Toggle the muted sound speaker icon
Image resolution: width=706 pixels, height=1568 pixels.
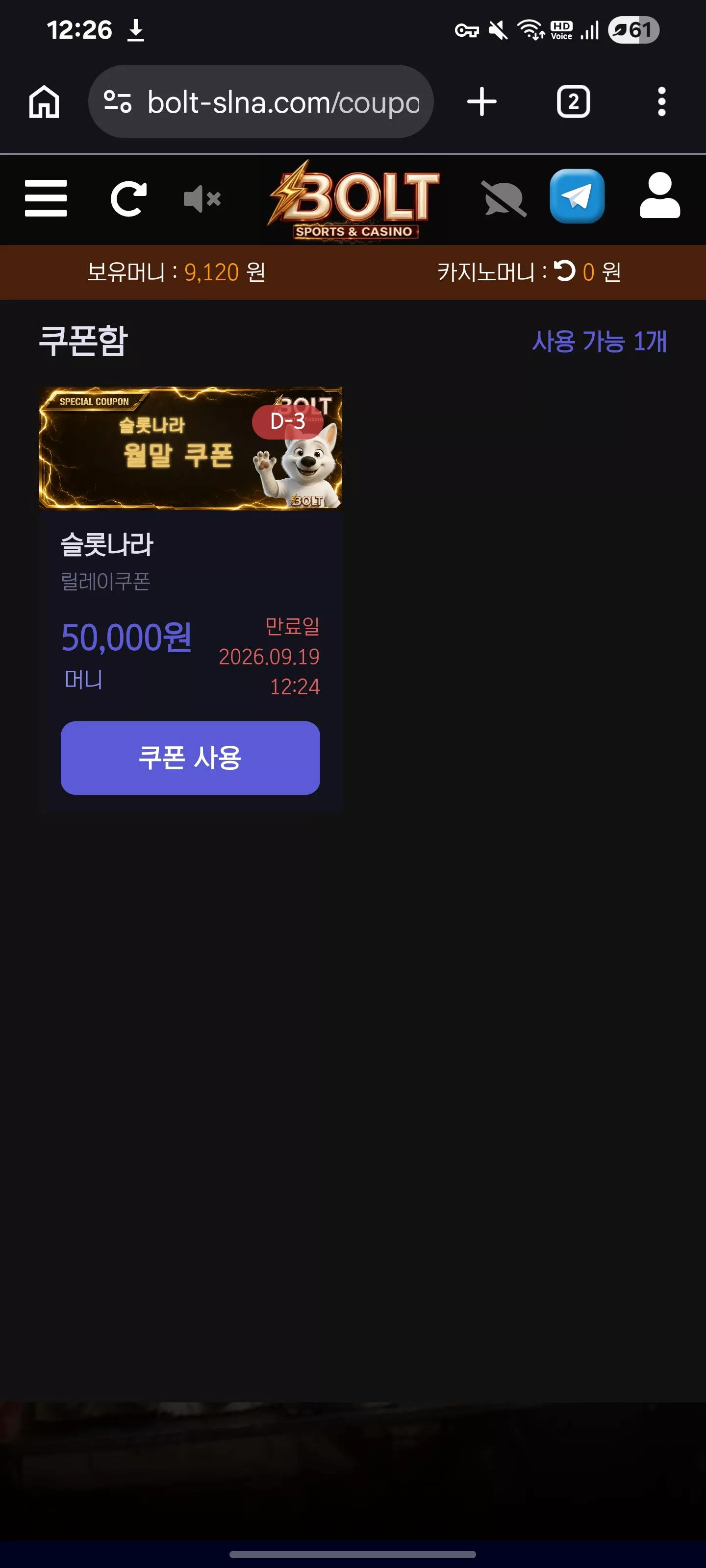click(x=202, y=199)
